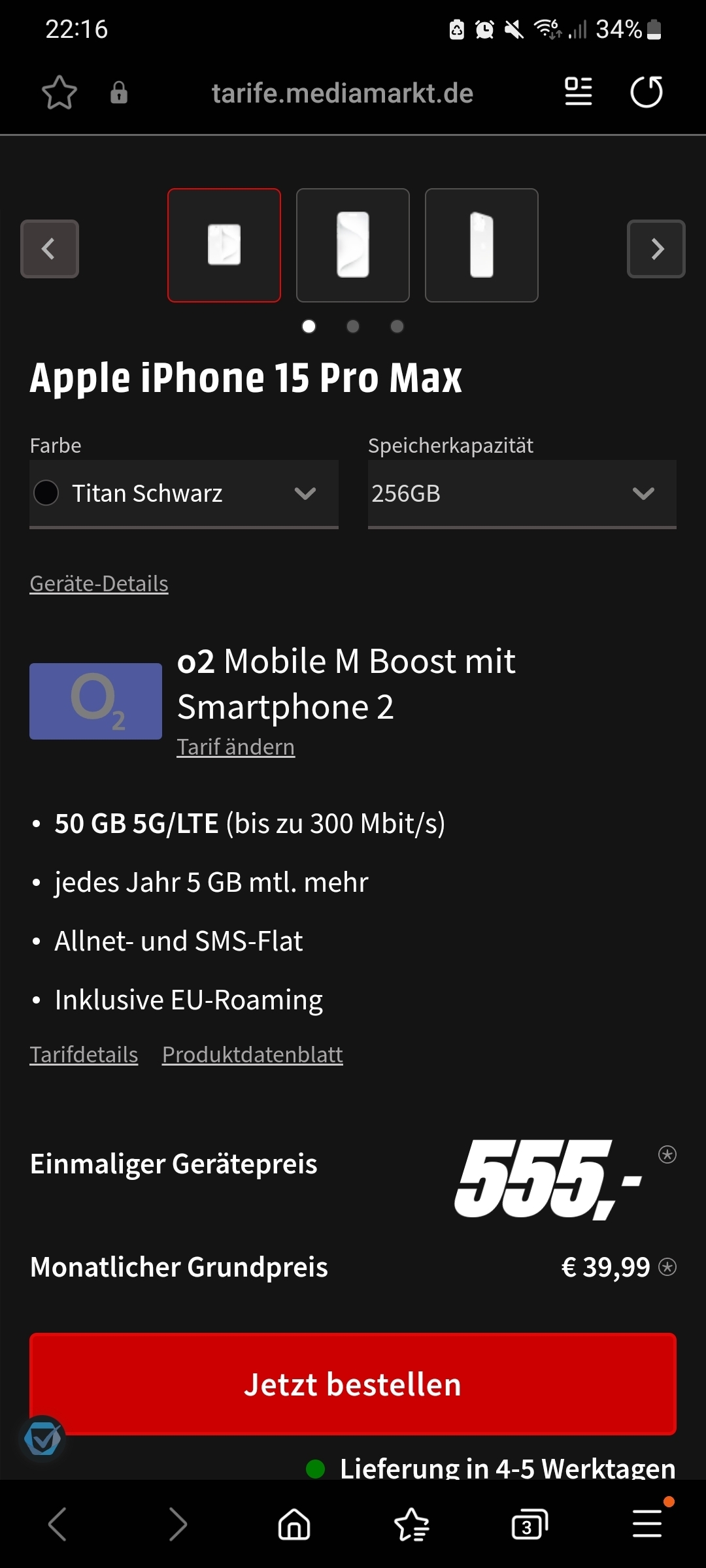
Task: Open the Produktdatenblatt link
Action: coord(252,1054)
